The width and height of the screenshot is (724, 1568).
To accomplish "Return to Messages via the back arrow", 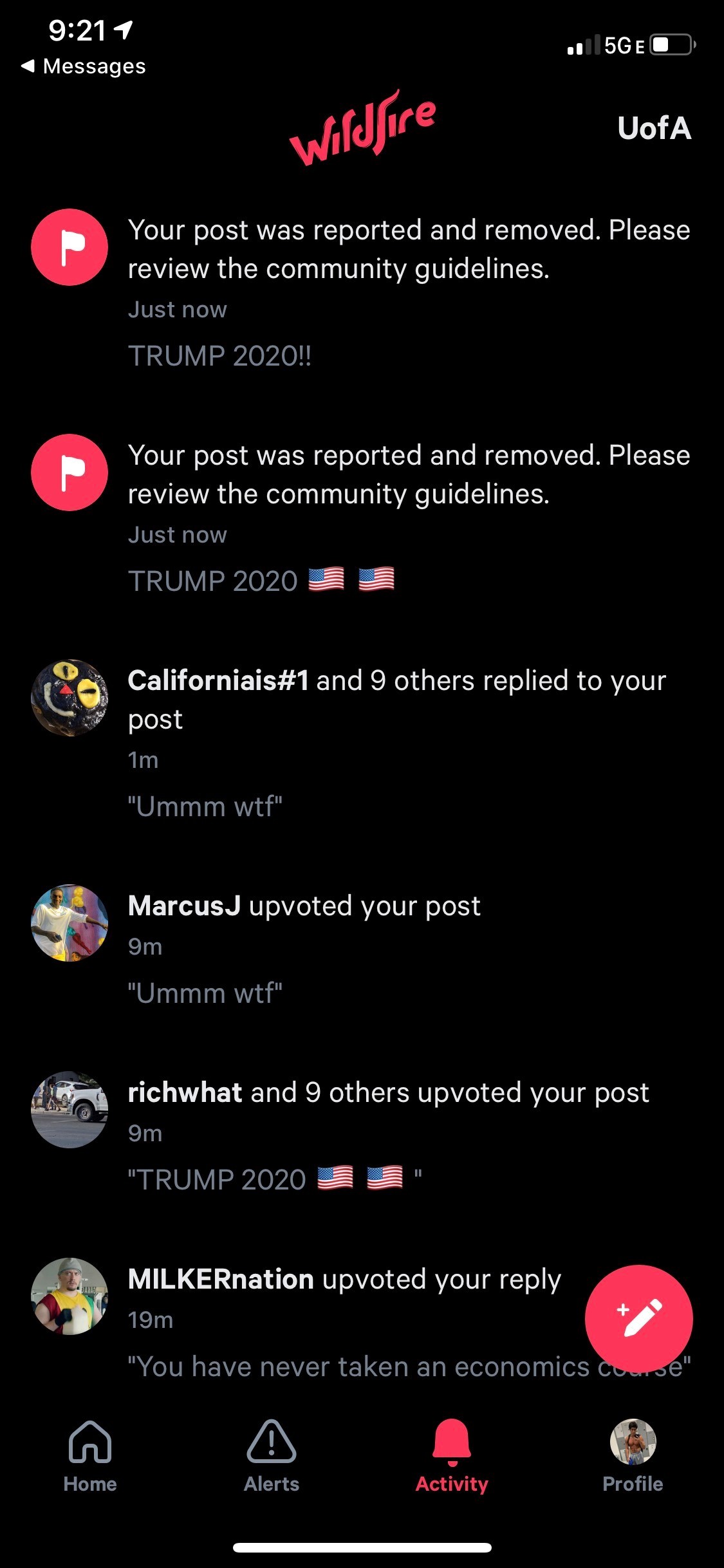I will (82, 66).
